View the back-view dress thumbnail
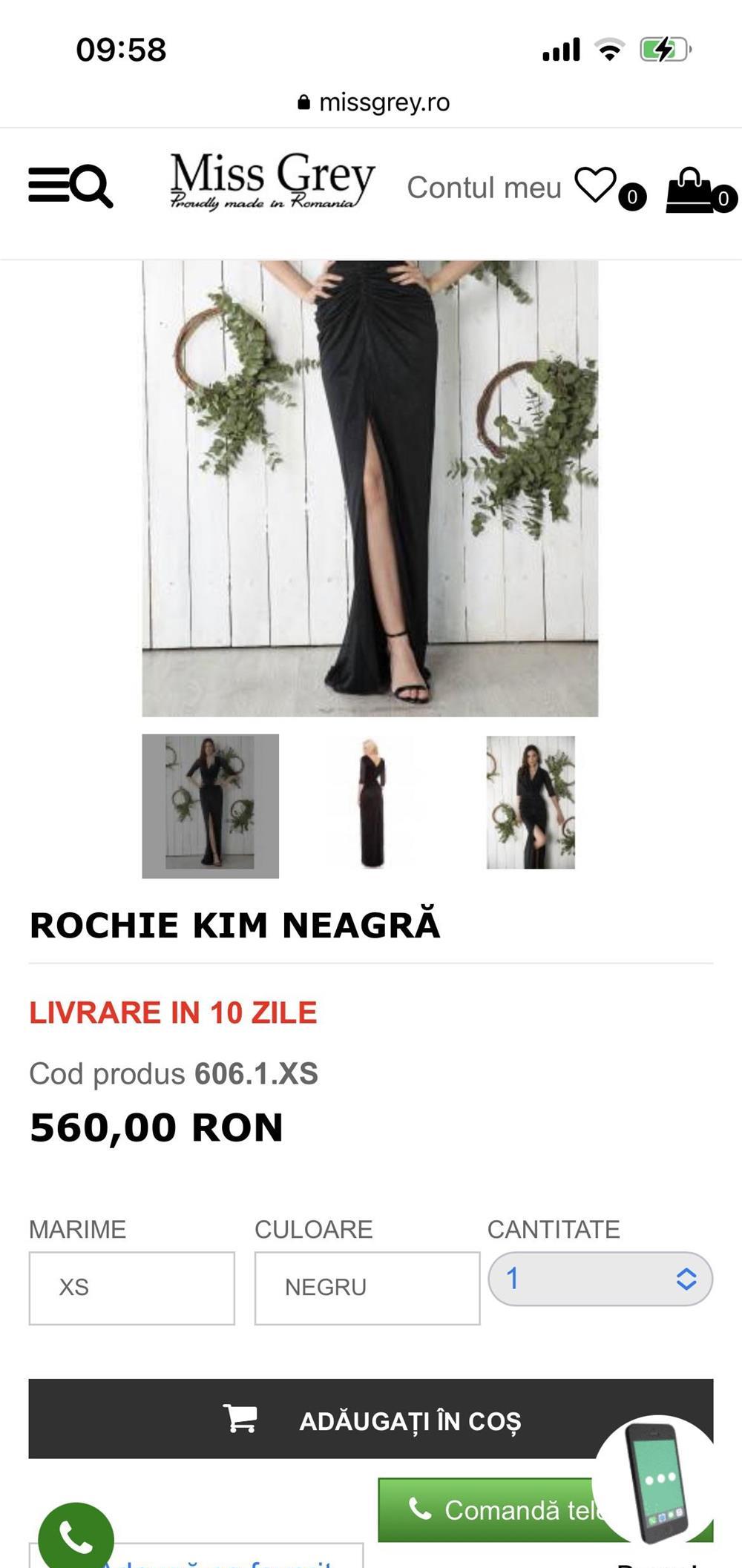The width and height of the screenshot is (742, 1568). pos(372,803)
